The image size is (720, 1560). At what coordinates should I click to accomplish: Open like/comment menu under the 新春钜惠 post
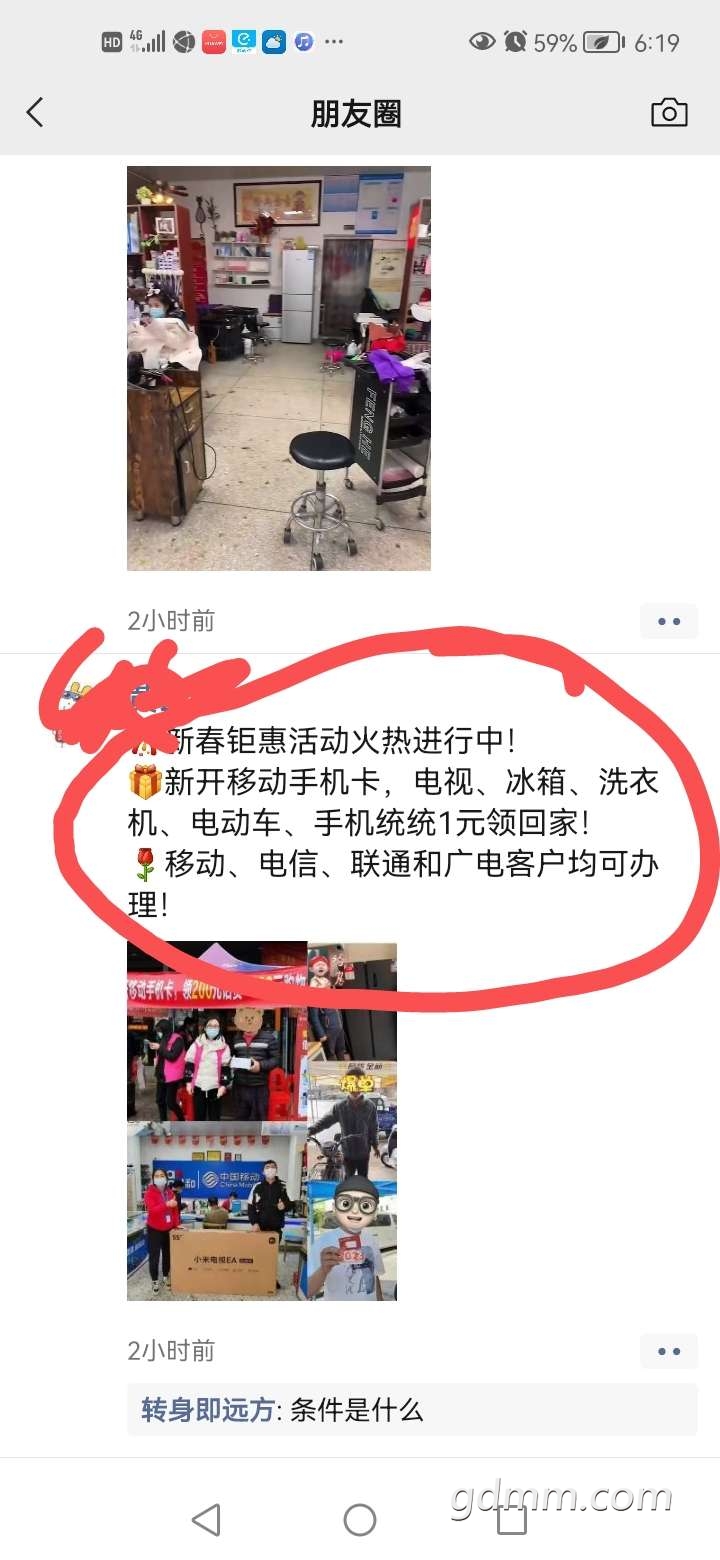coord(669,1351)
